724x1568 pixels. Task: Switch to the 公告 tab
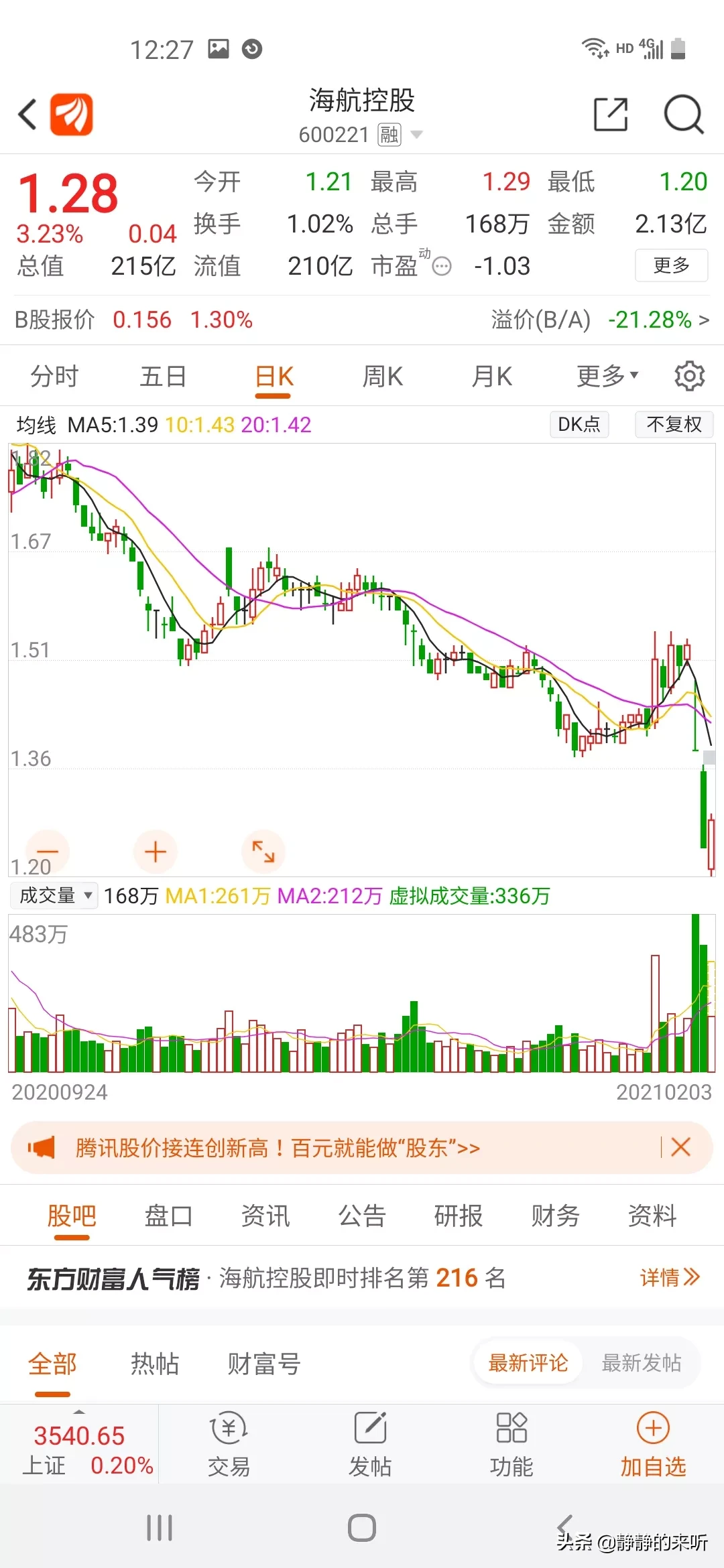pos(362,1216)
